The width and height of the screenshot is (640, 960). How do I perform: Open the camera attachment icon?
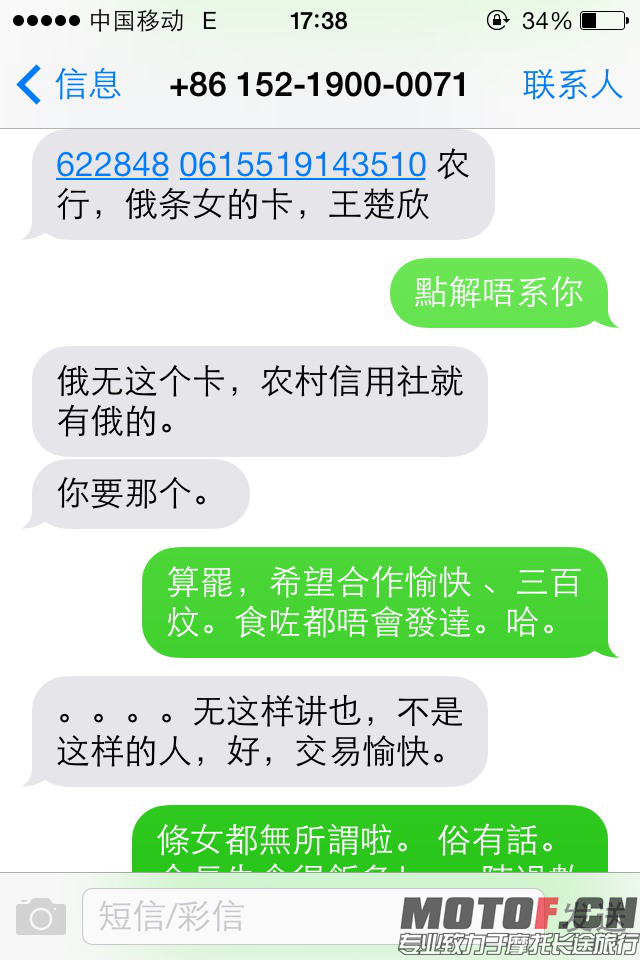(x=41, y=916)
